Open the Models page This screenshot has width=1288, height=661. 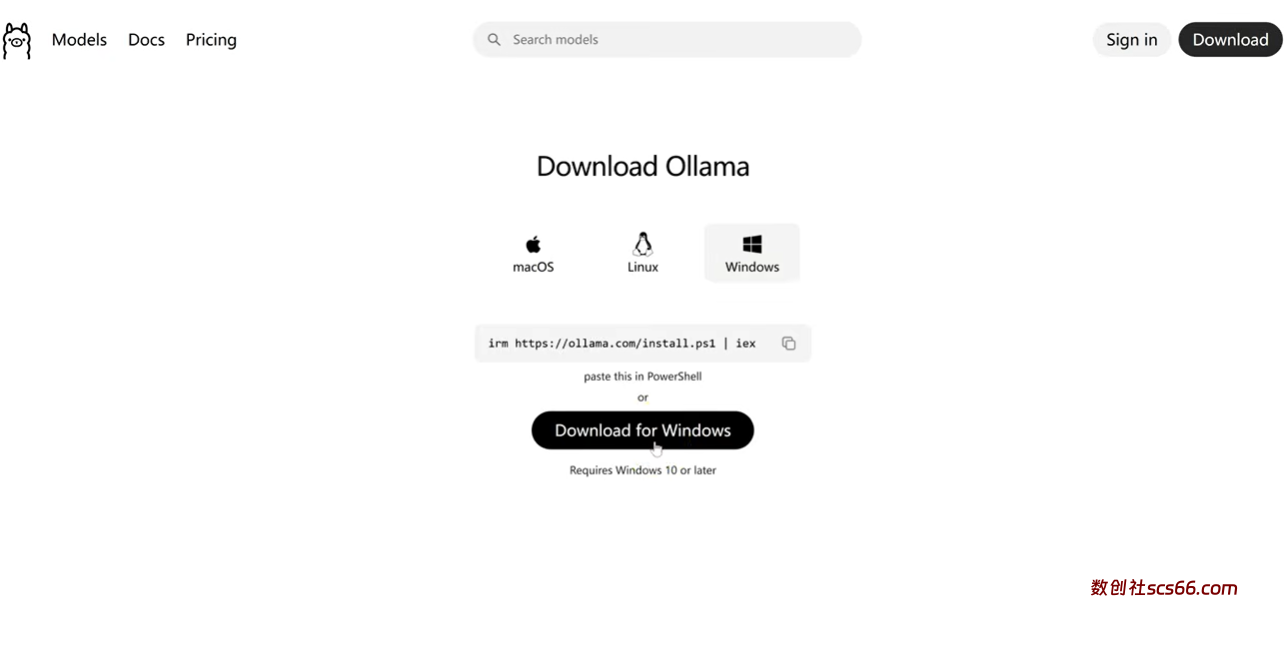79,40
